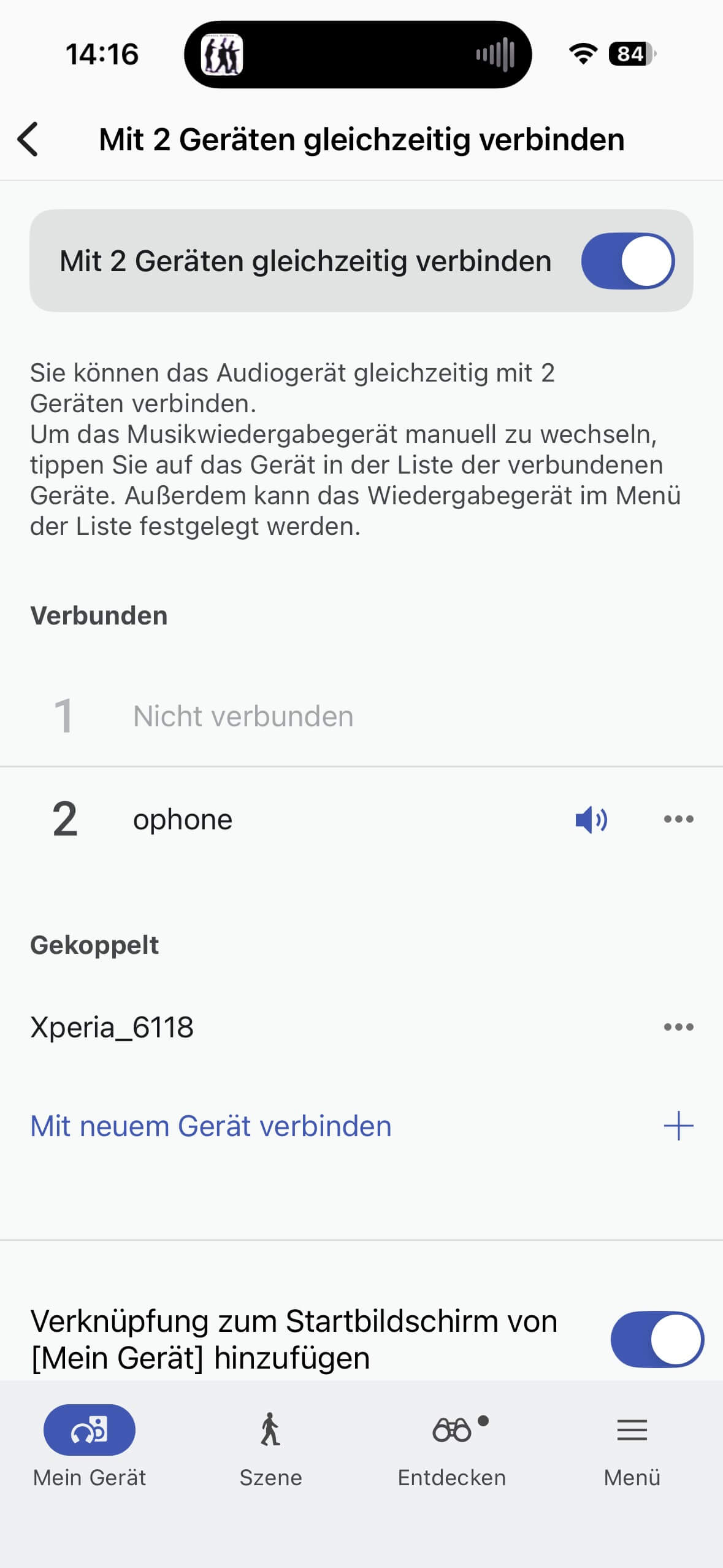Select the paired device Xperia_6118
Viewport: 723px width, 1568px height.
pos(112,1027)
